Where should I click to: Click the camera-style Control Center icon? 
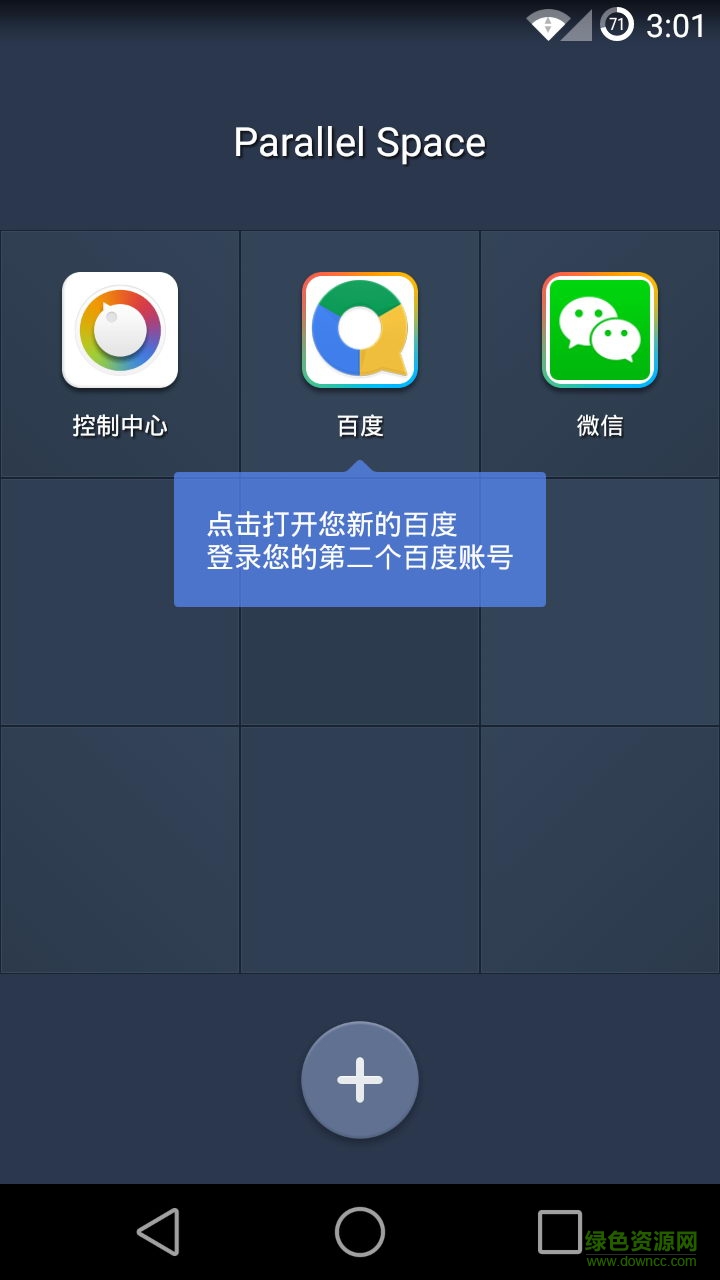click(x=120, y=330)
